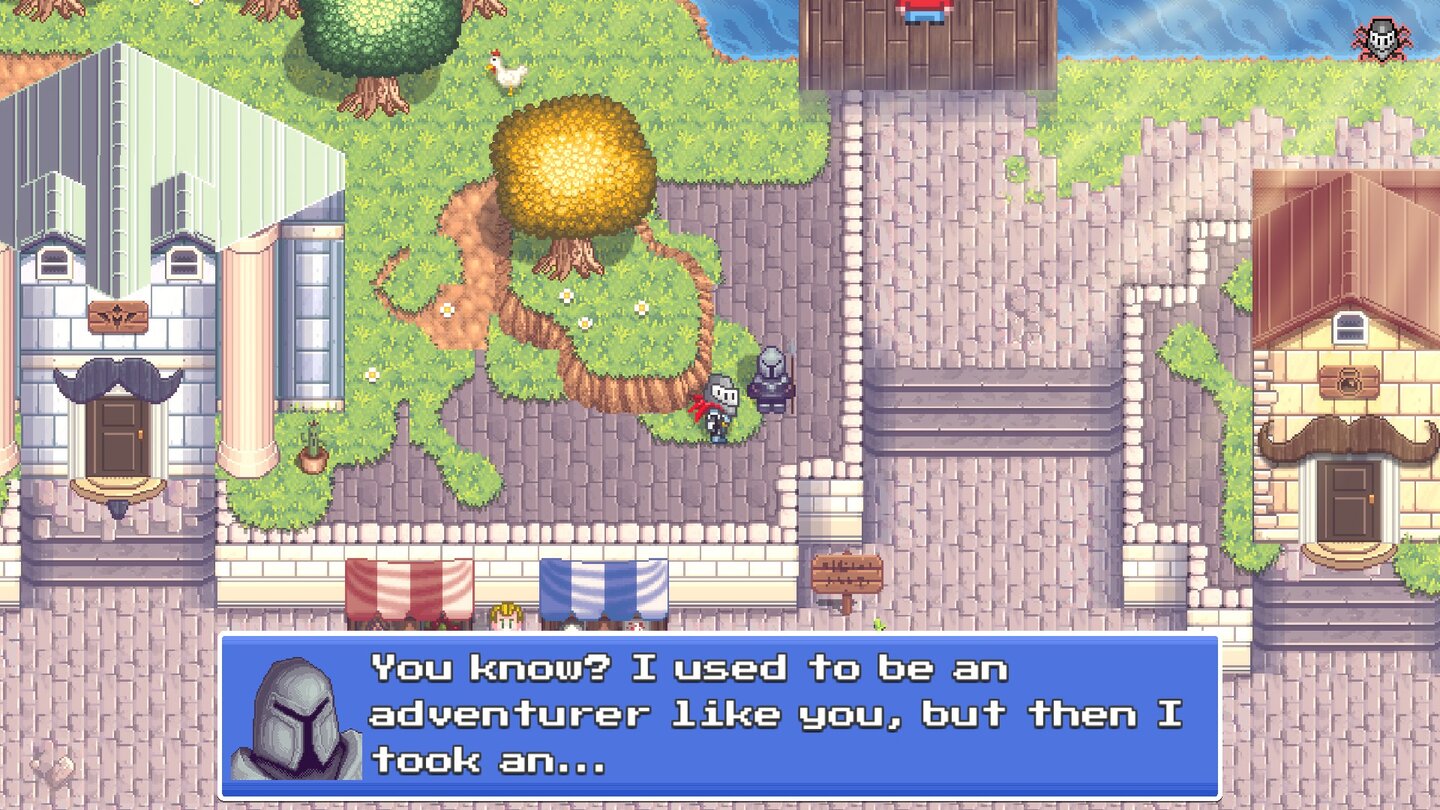
Task: Open the knight helmet menu icon
Action: 1381,38
